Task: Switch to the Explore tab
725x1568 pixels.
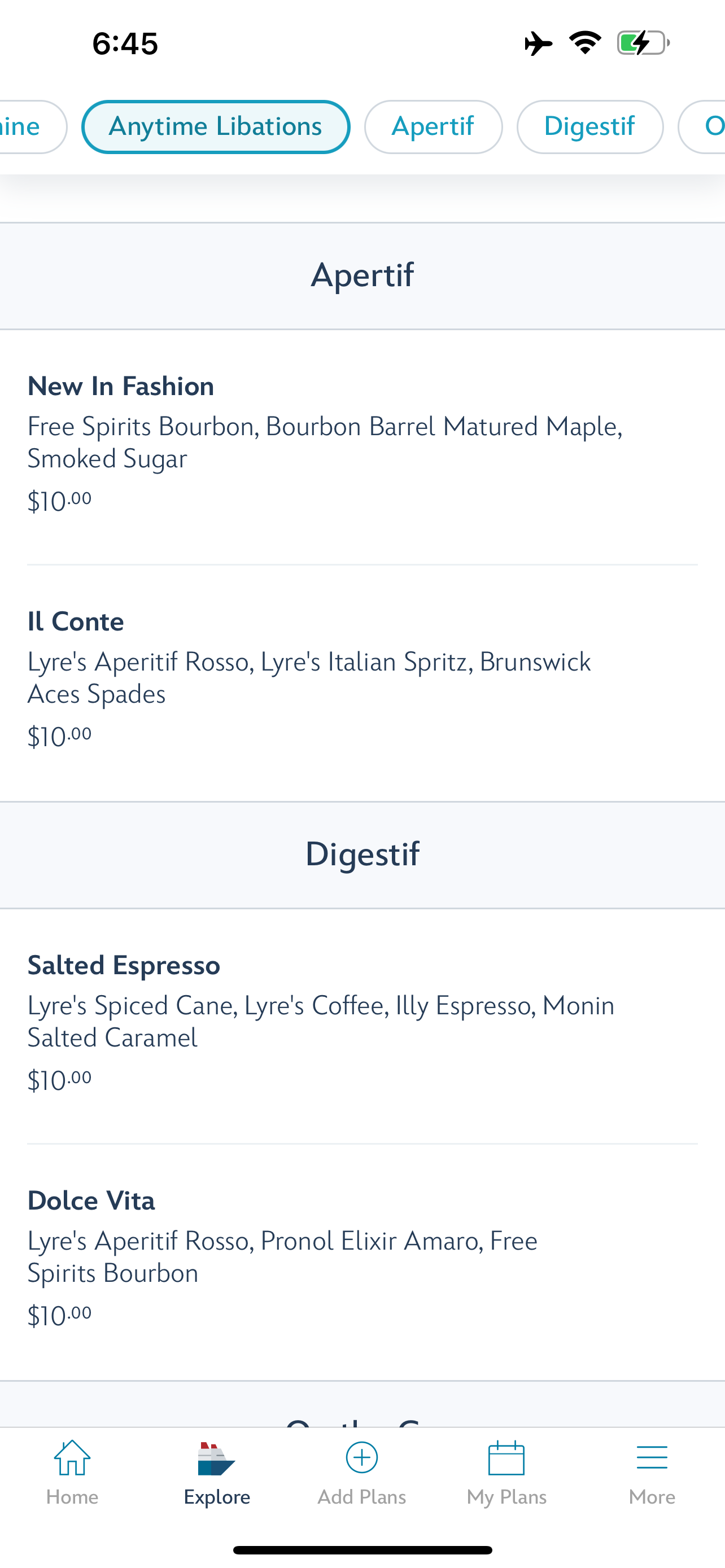Action: click(x=217, y=1472)
